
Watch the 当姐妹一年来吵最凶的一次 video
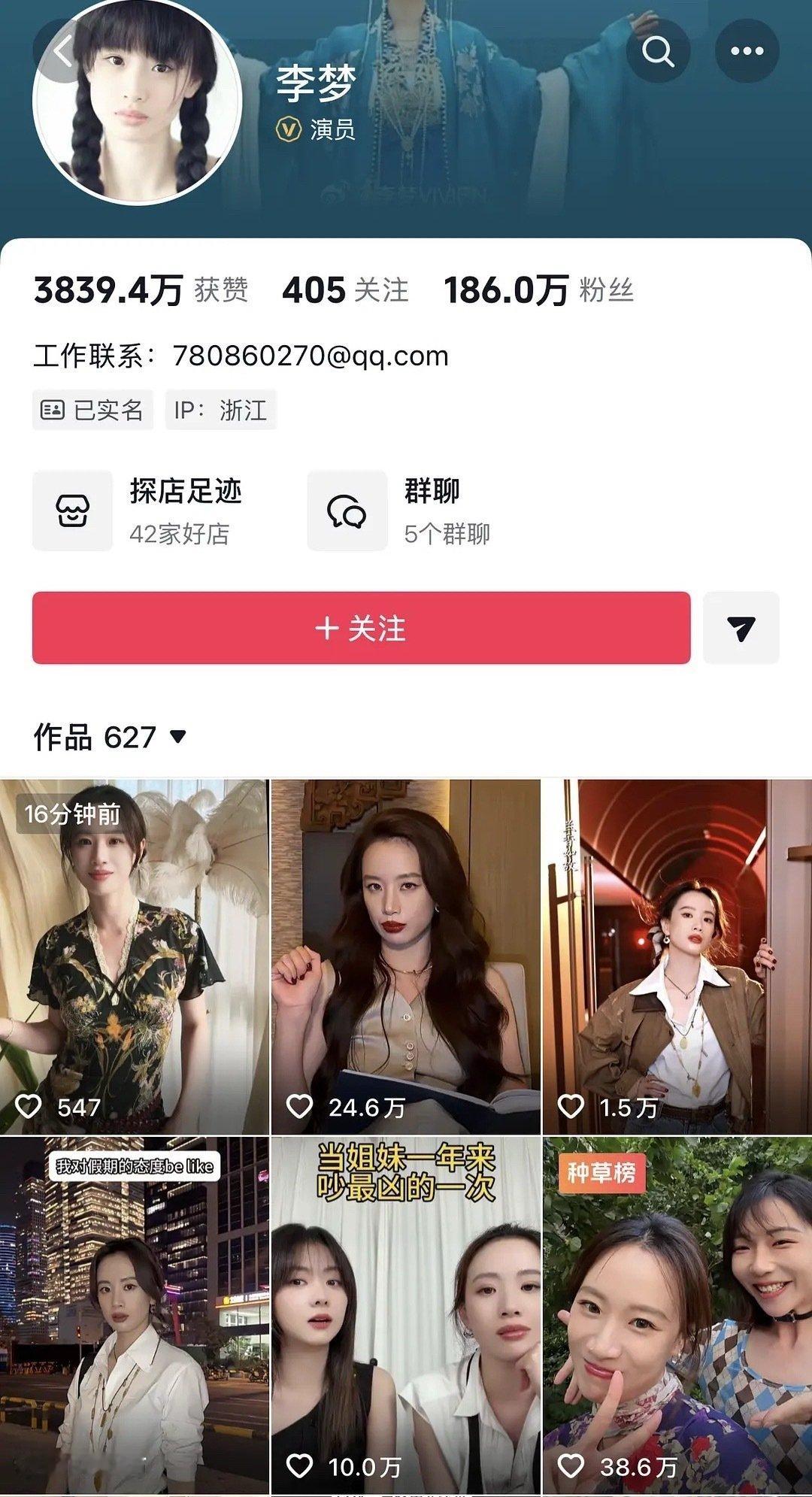(405, 1316)
